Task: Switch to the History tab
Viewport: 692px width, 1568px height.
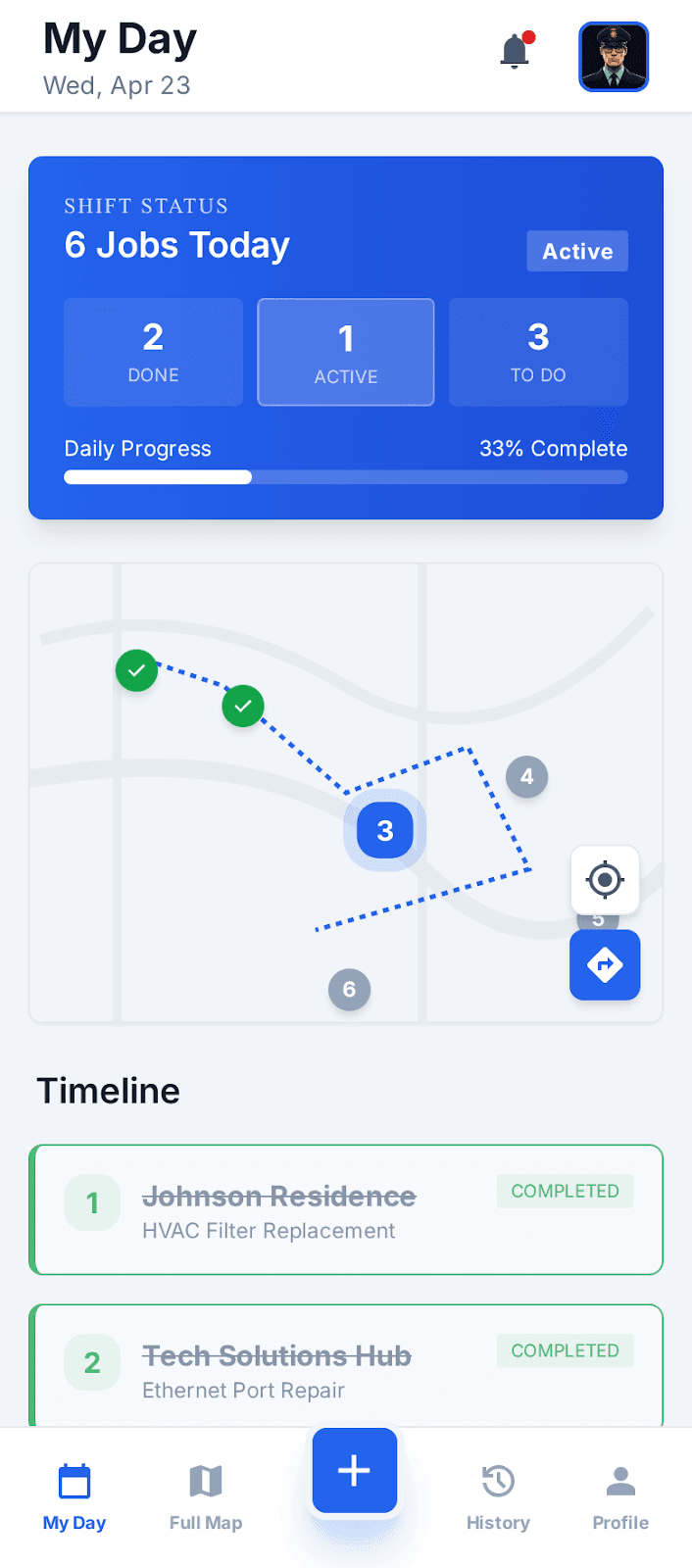Action: click(498, 1496)
